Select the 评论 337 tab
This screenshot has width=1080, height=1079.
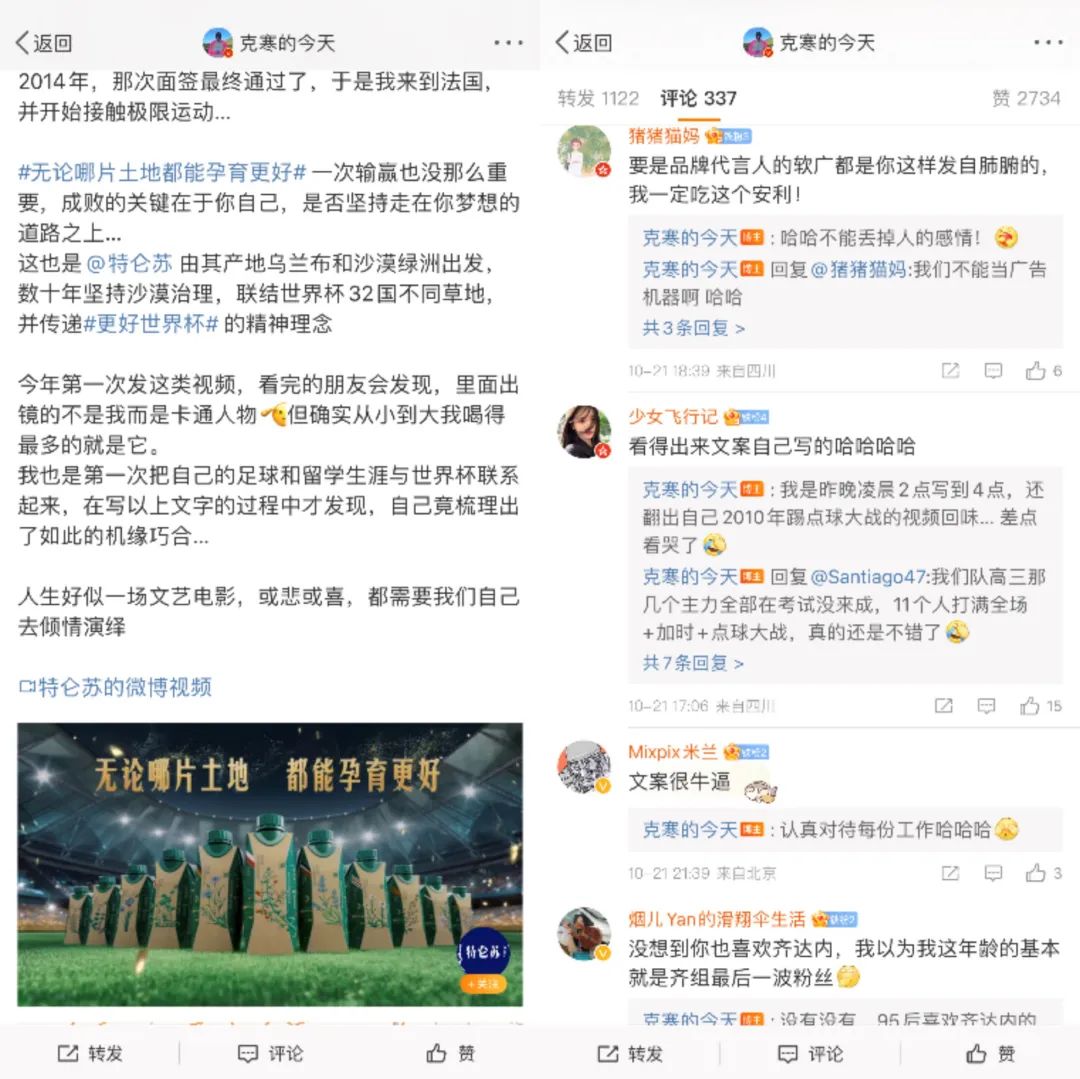point(698,98)
